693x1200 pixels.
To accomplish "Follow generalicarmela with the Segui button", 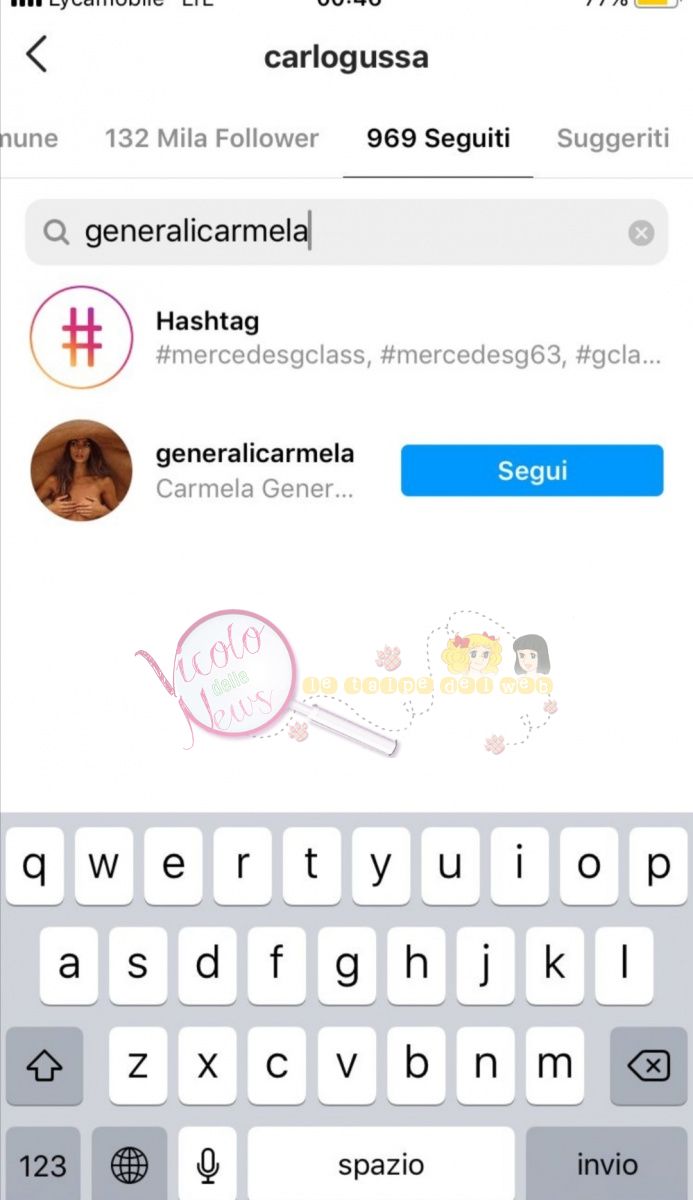I will click(x=532, y=470).
